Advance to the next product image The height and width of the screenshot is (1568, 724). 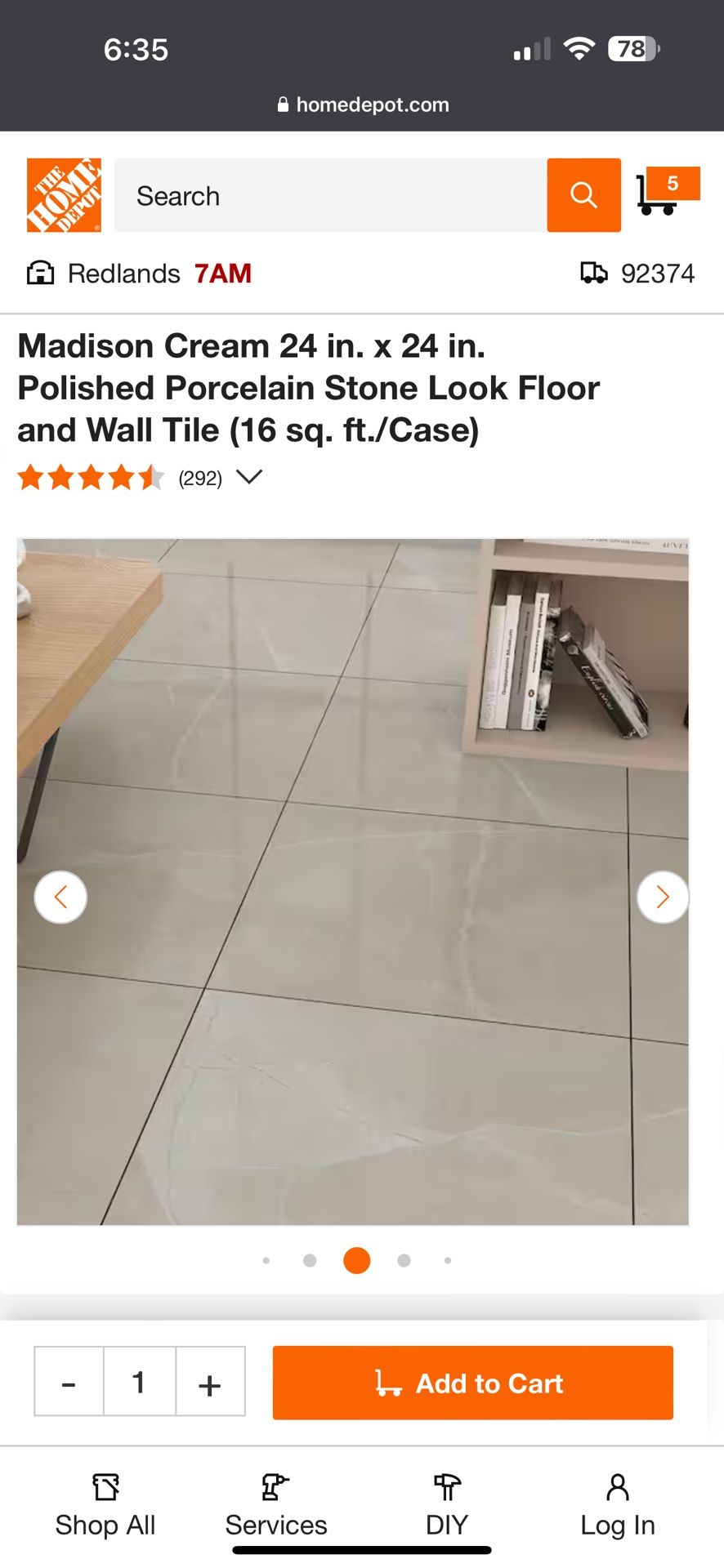coord(663,897)
